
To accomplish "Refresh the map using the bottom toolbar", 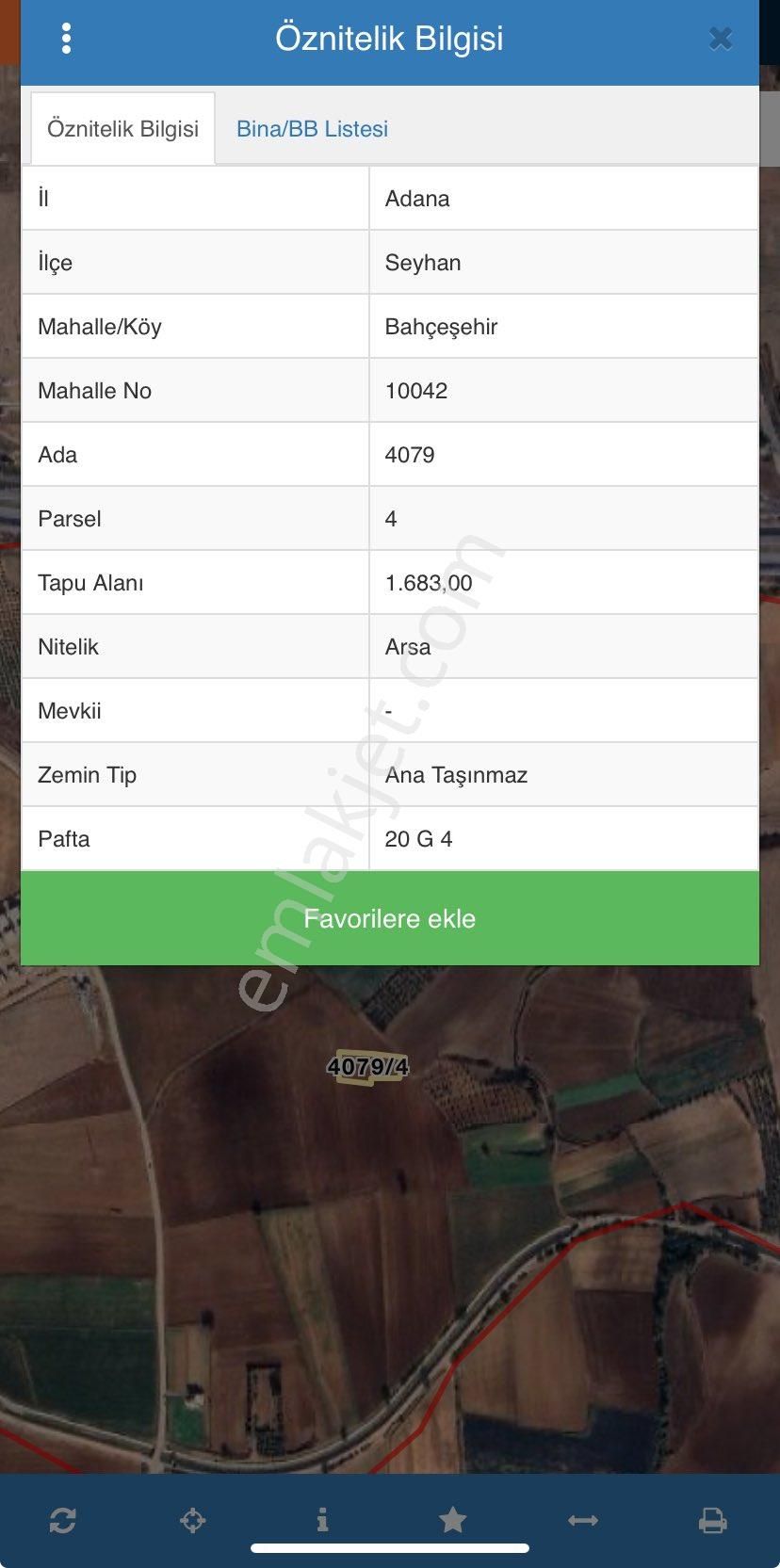I will point(63,1520).
